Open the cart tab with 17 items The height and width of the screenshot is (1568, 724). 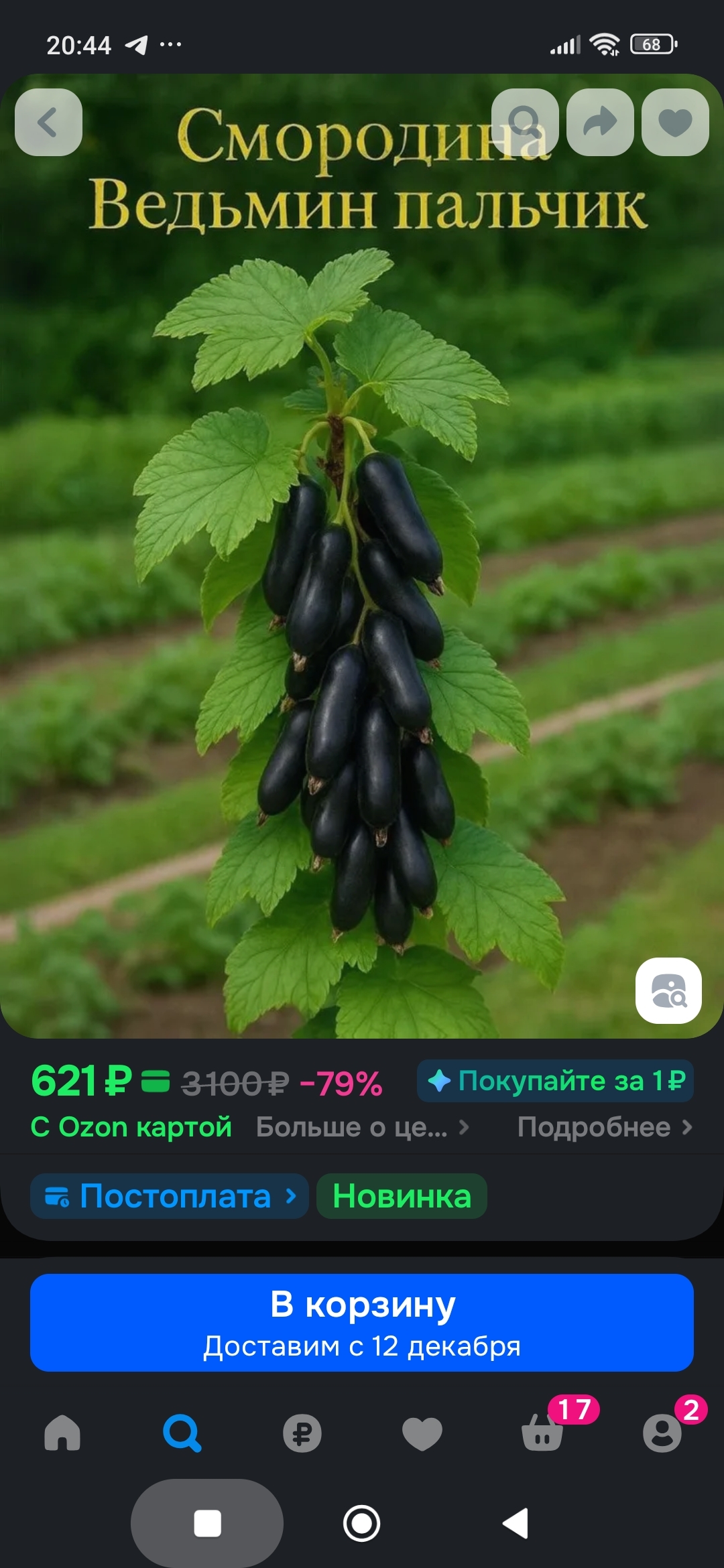tap(542, 1434)
